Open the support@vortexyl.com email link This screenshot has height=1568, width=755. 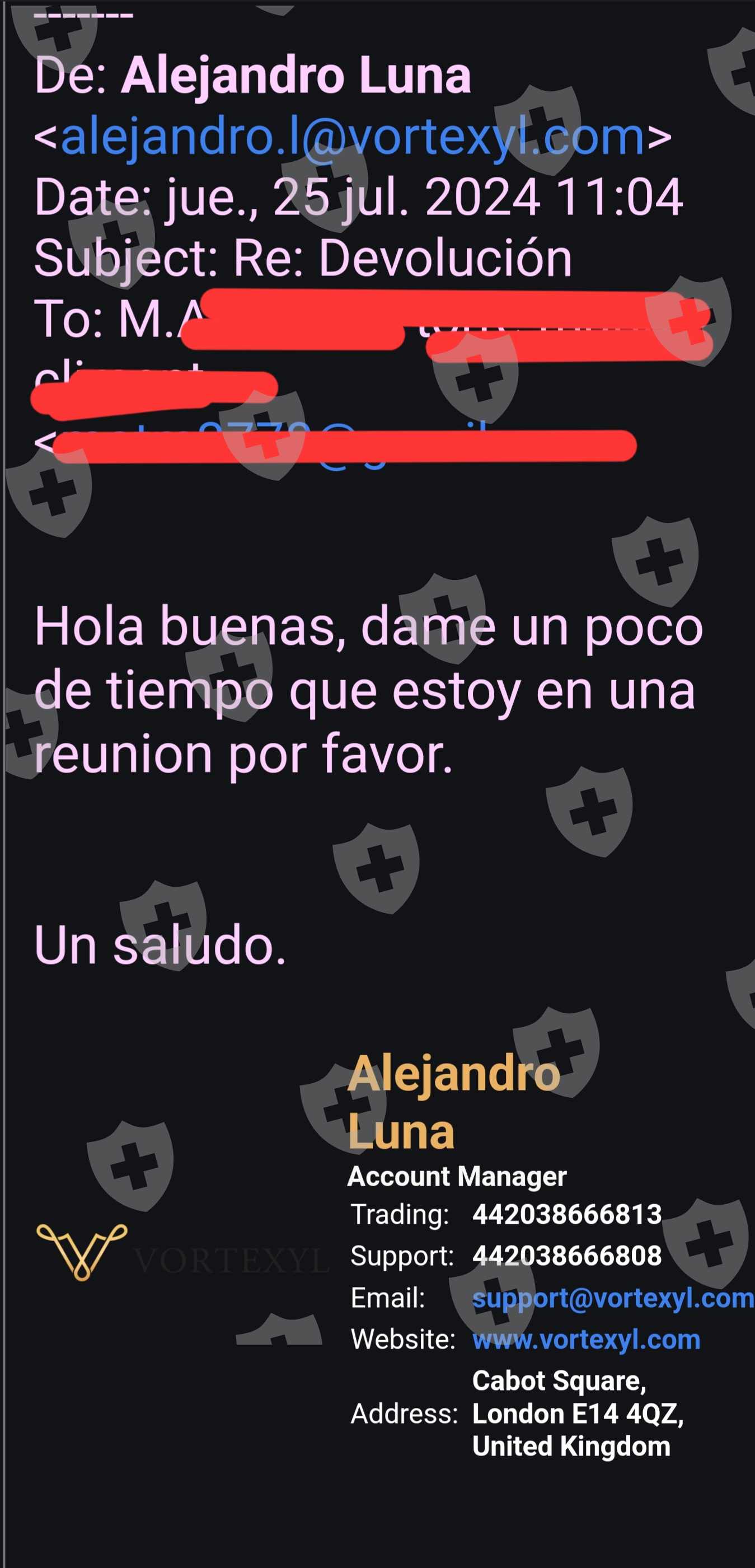(613, 1298)
